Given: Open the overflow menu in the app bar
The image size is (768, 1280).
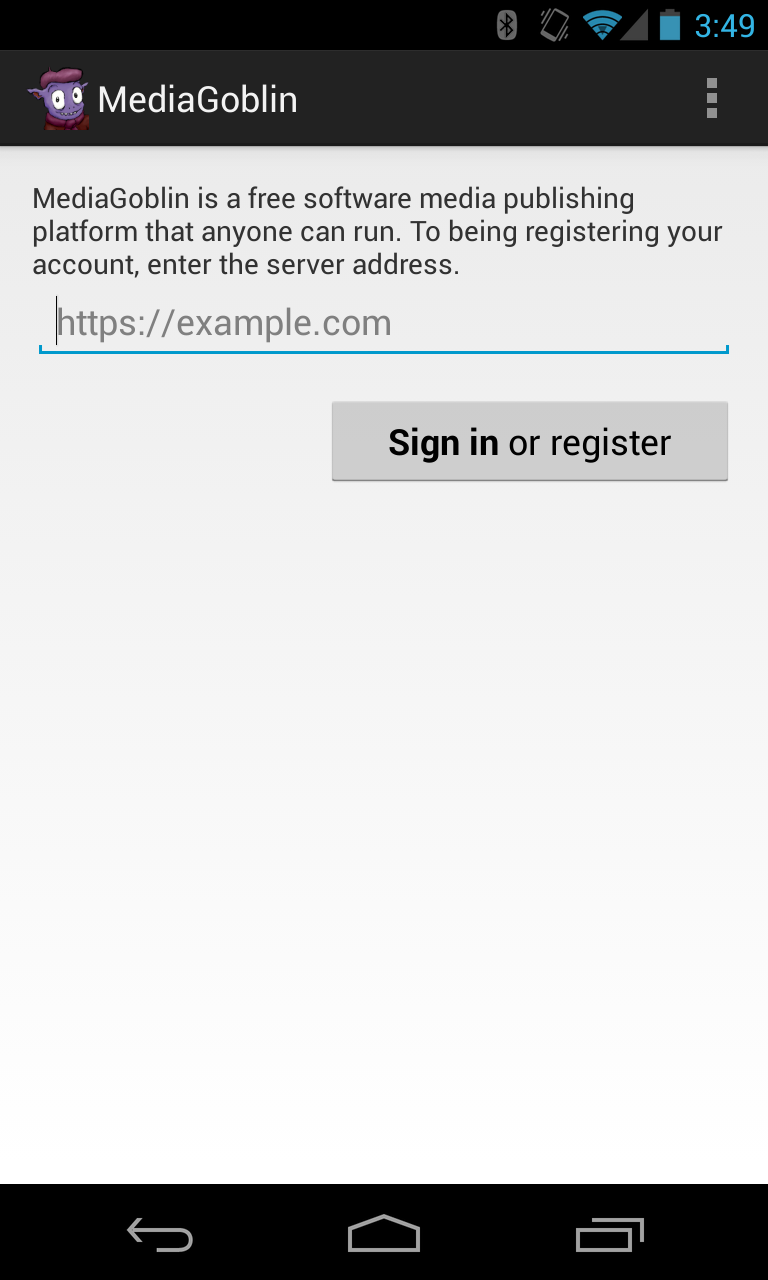Looking at the screenshot, I should (x=711, y=98).
